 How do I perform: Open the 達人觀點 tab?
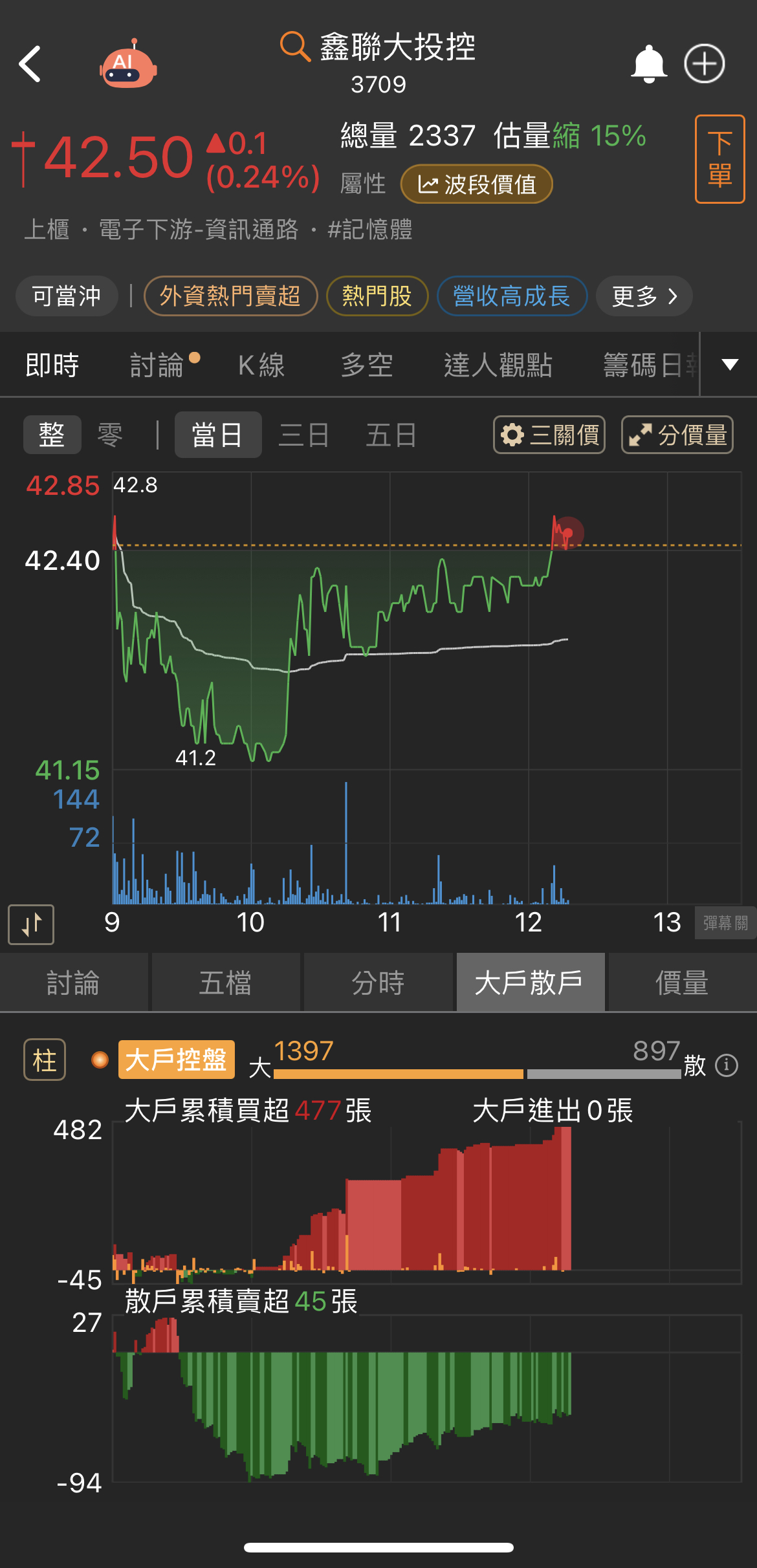(498, 365)
